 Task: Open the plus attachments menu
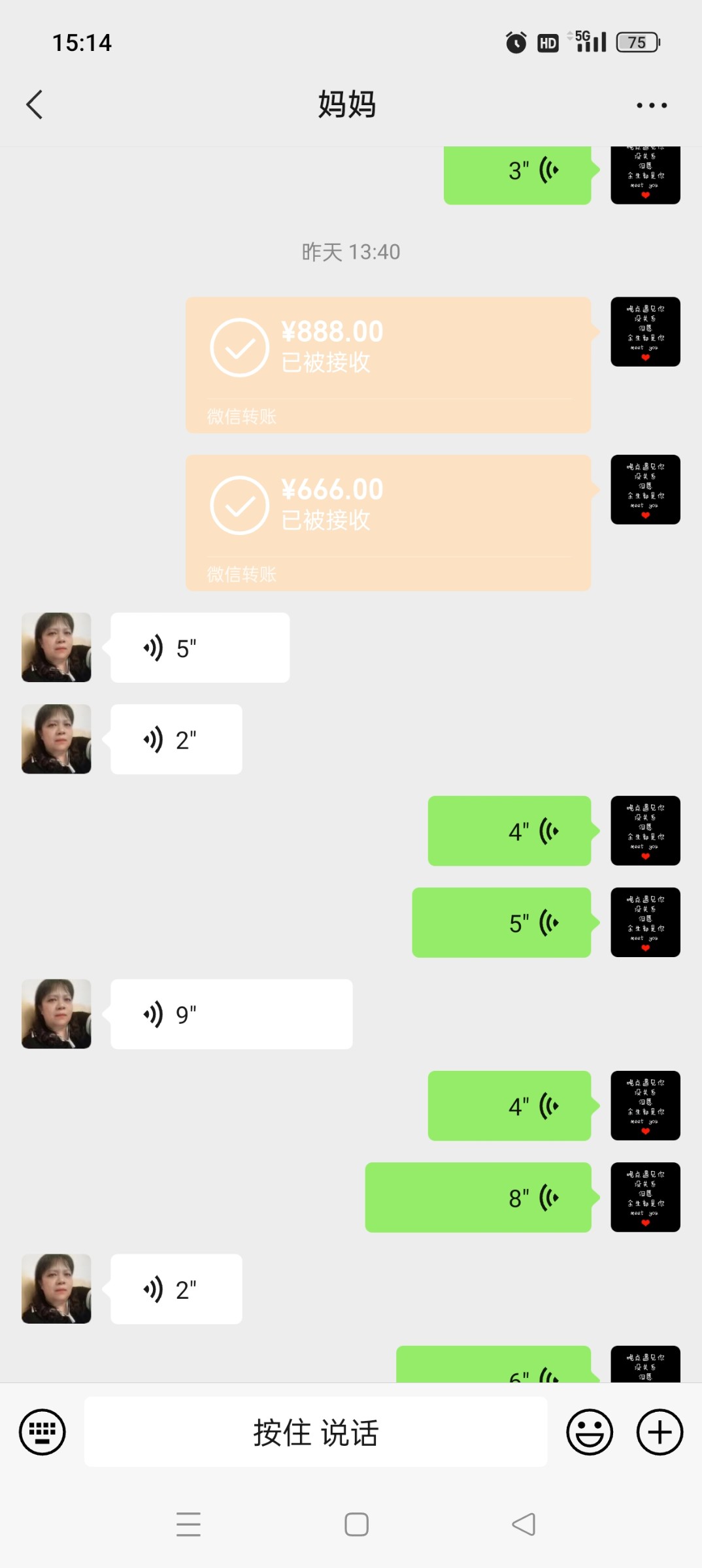660,1432
